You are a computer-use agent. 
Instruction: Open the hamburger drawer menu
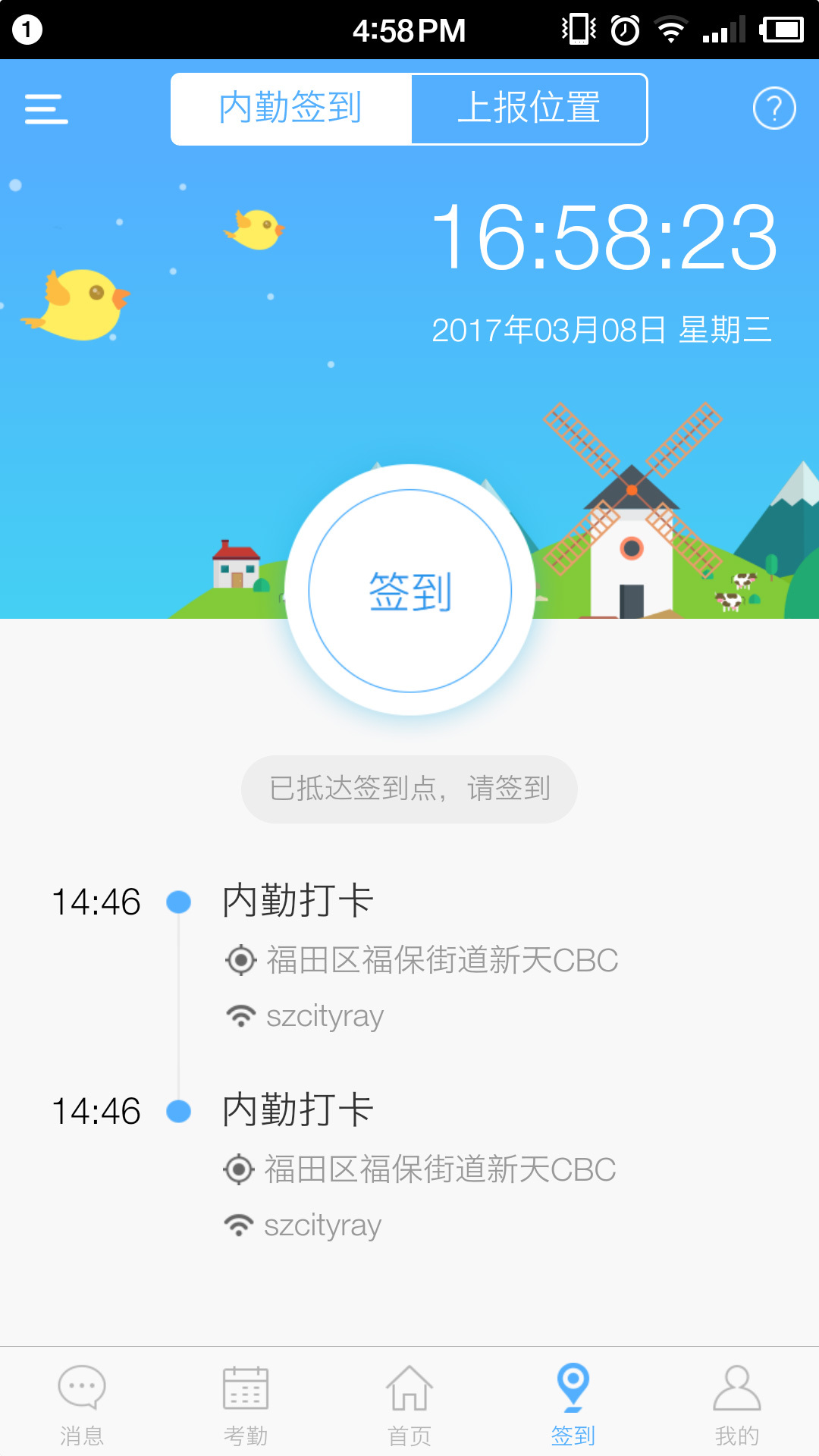pyautogui.click(x=46, y=109)
